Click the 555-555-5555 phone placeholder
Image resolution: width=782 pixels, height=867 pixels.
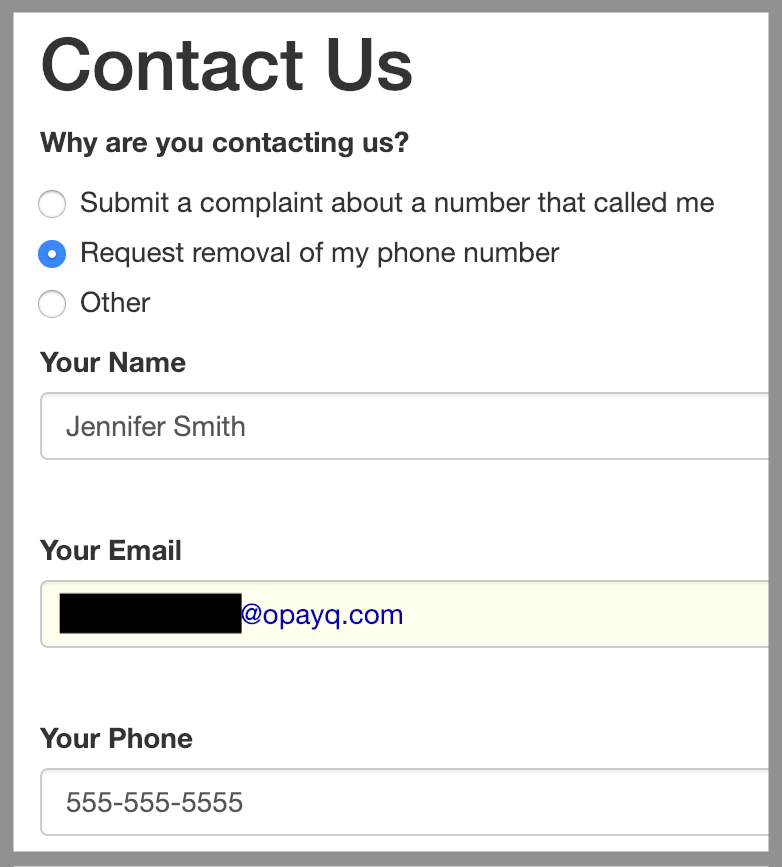pyautogui.click(x=155, y=803)
